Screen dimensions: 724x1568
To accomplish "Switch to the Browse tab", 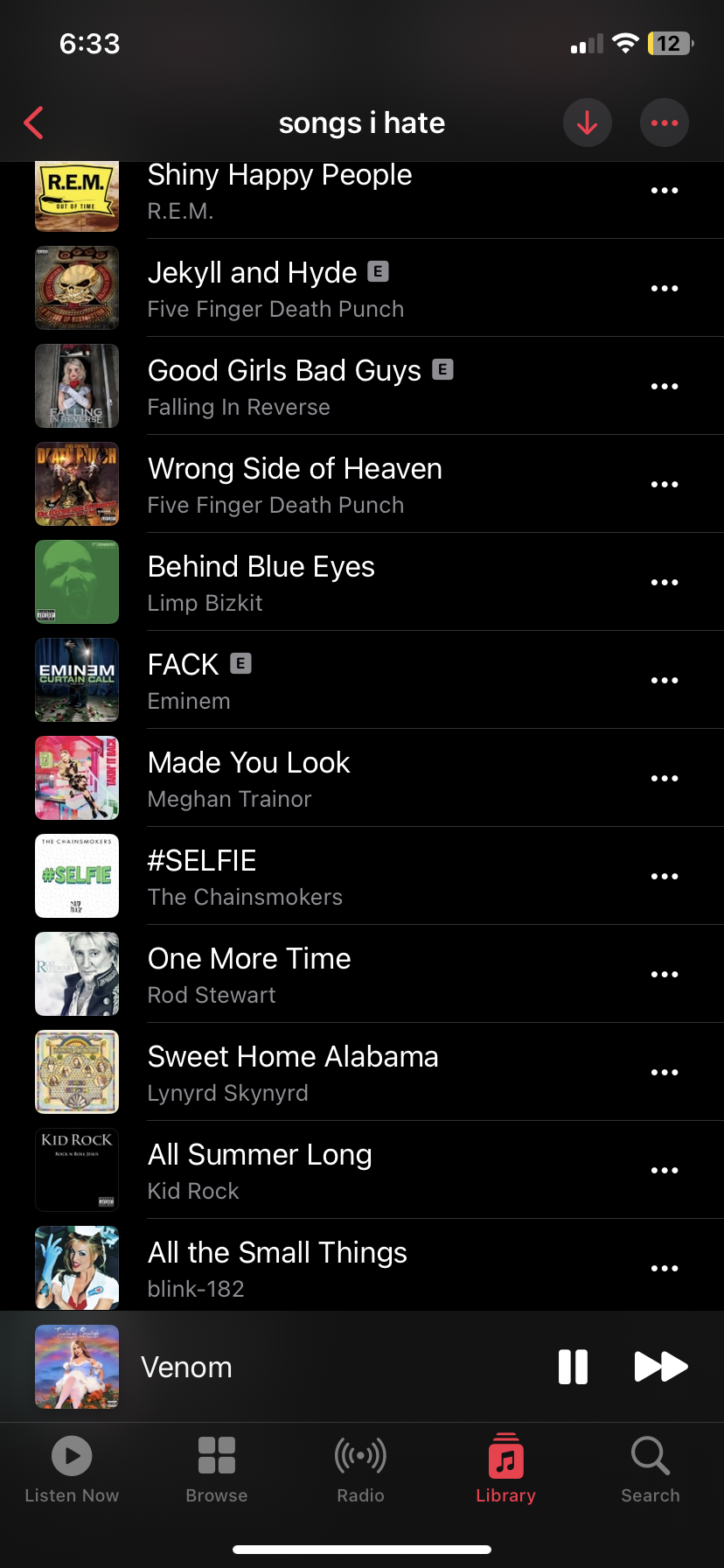I will (217, 1470).
